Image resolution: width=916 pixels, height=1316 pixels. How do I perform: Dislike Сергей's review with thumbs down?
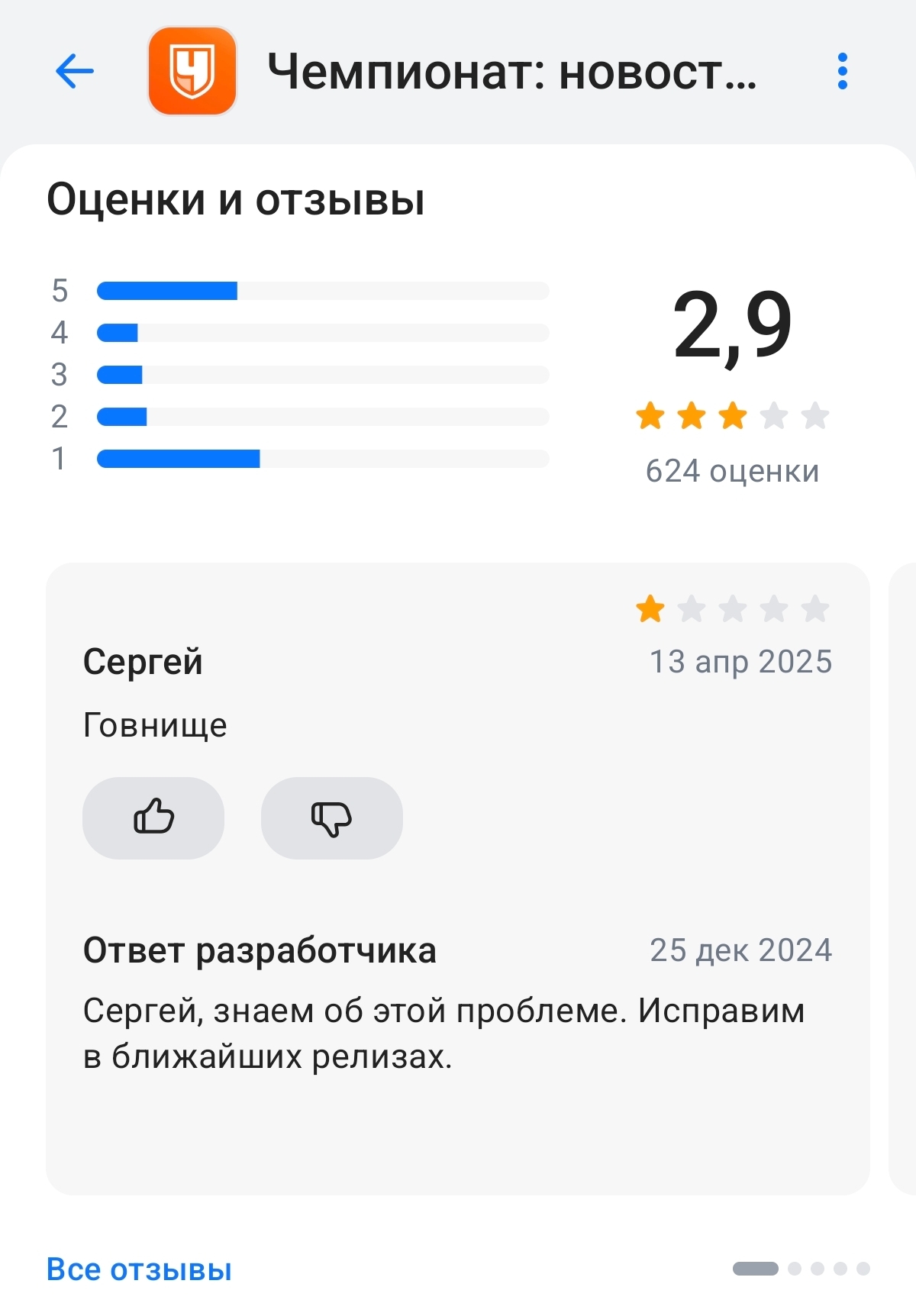point(331,818)
